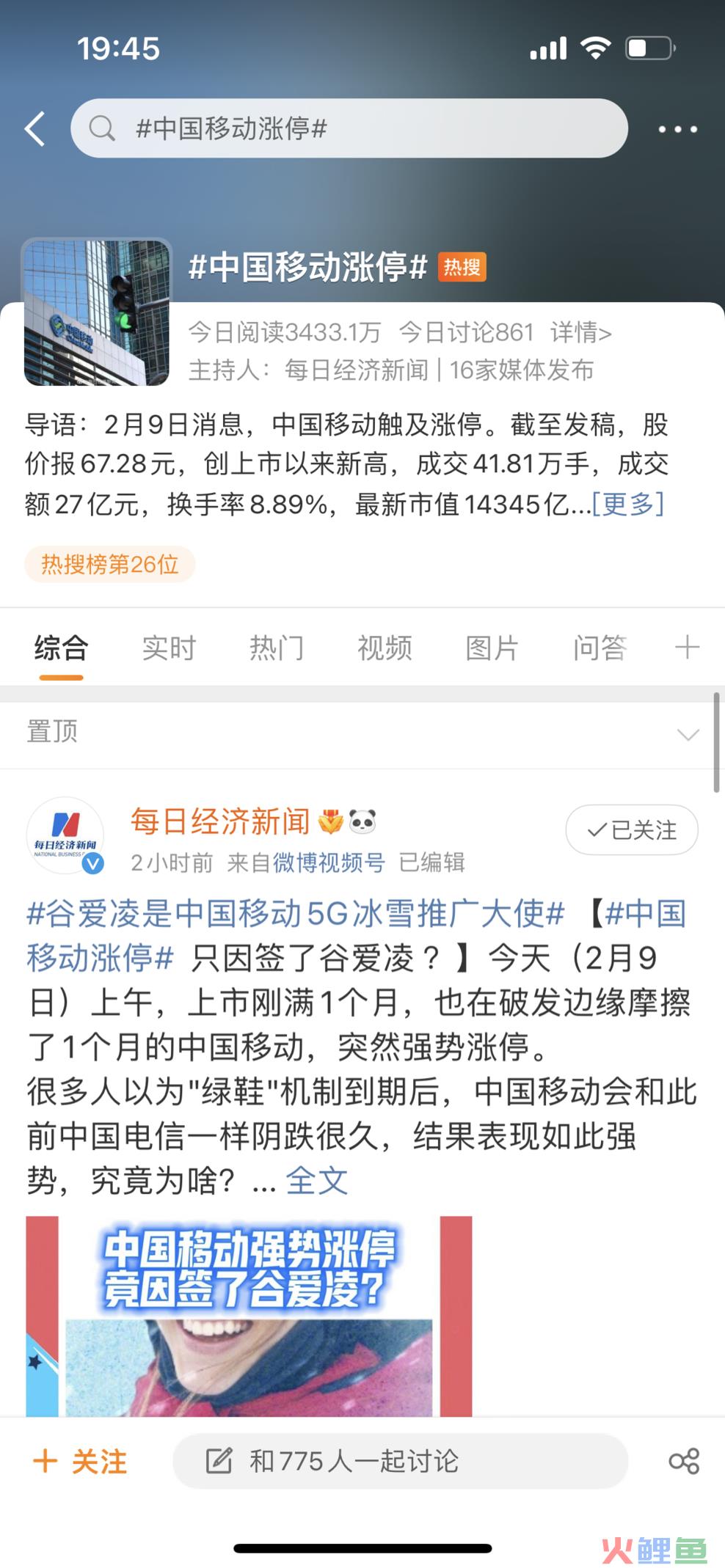The height and width of the screenshot is (1568, 725).
Task: Open topic 详情> details link
Action: 580,332
